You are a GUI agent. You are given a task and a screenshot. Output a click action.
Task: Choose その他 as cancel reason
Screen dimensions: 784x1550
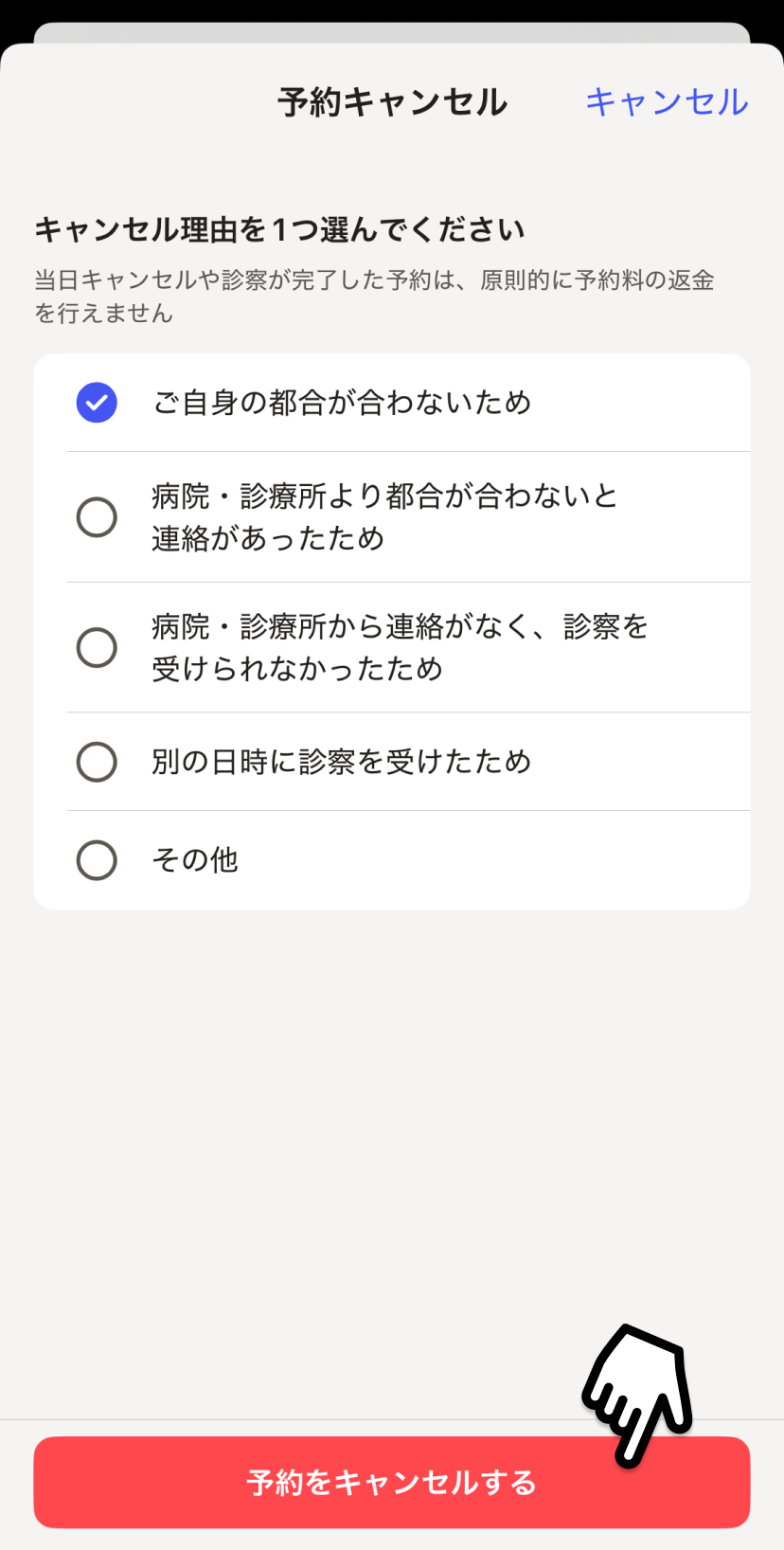point(97,860)
